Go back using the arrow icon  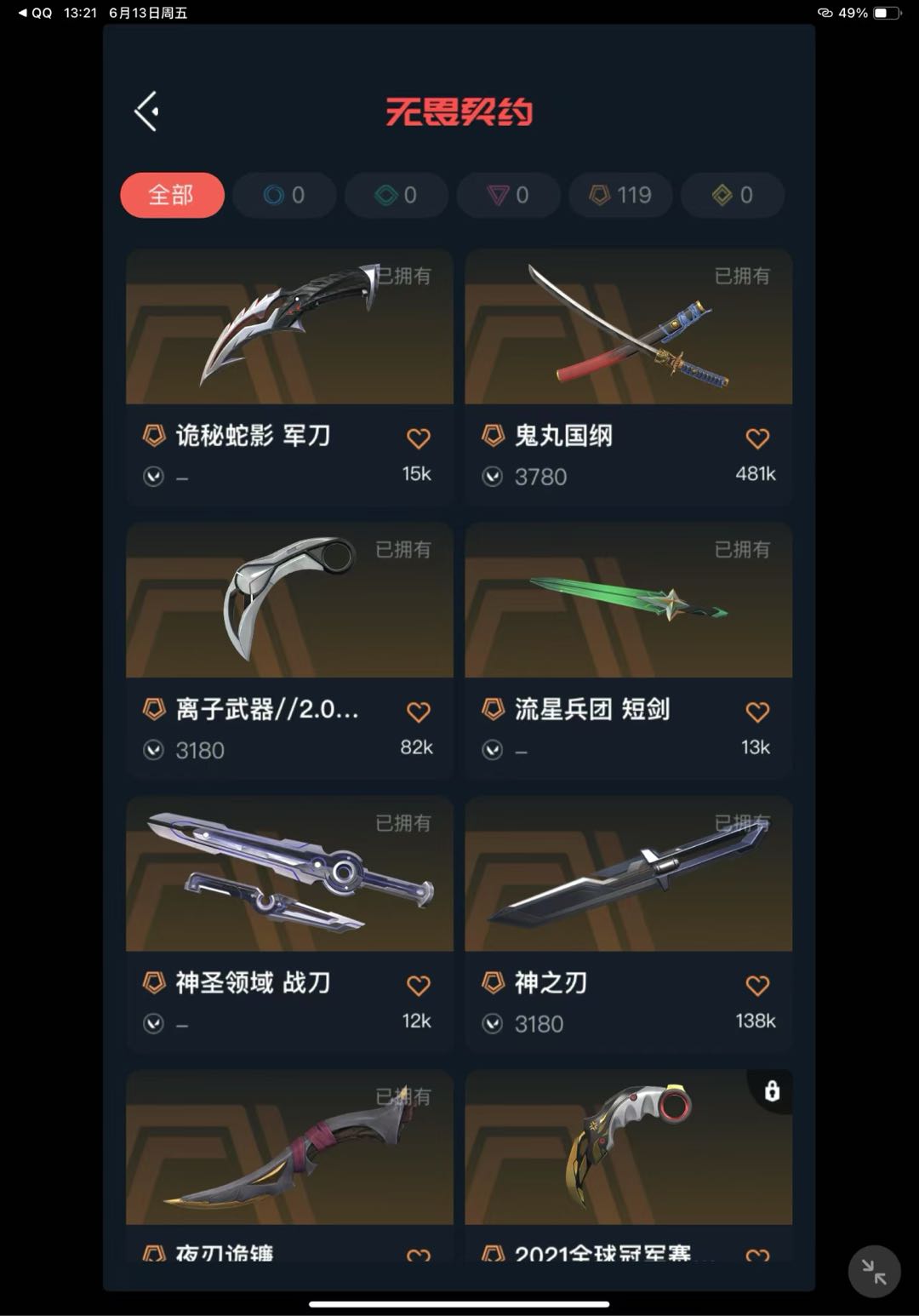(x=146, y=112)
